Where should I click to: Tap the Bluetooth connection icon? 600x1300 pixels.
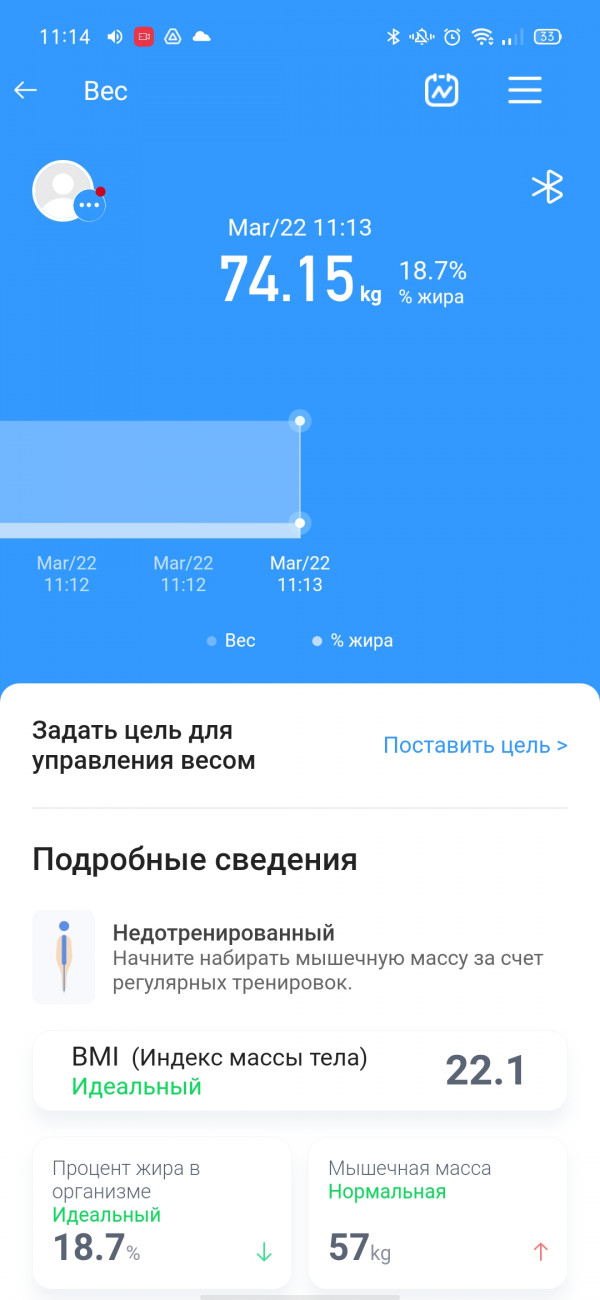(x=547, y=187)
